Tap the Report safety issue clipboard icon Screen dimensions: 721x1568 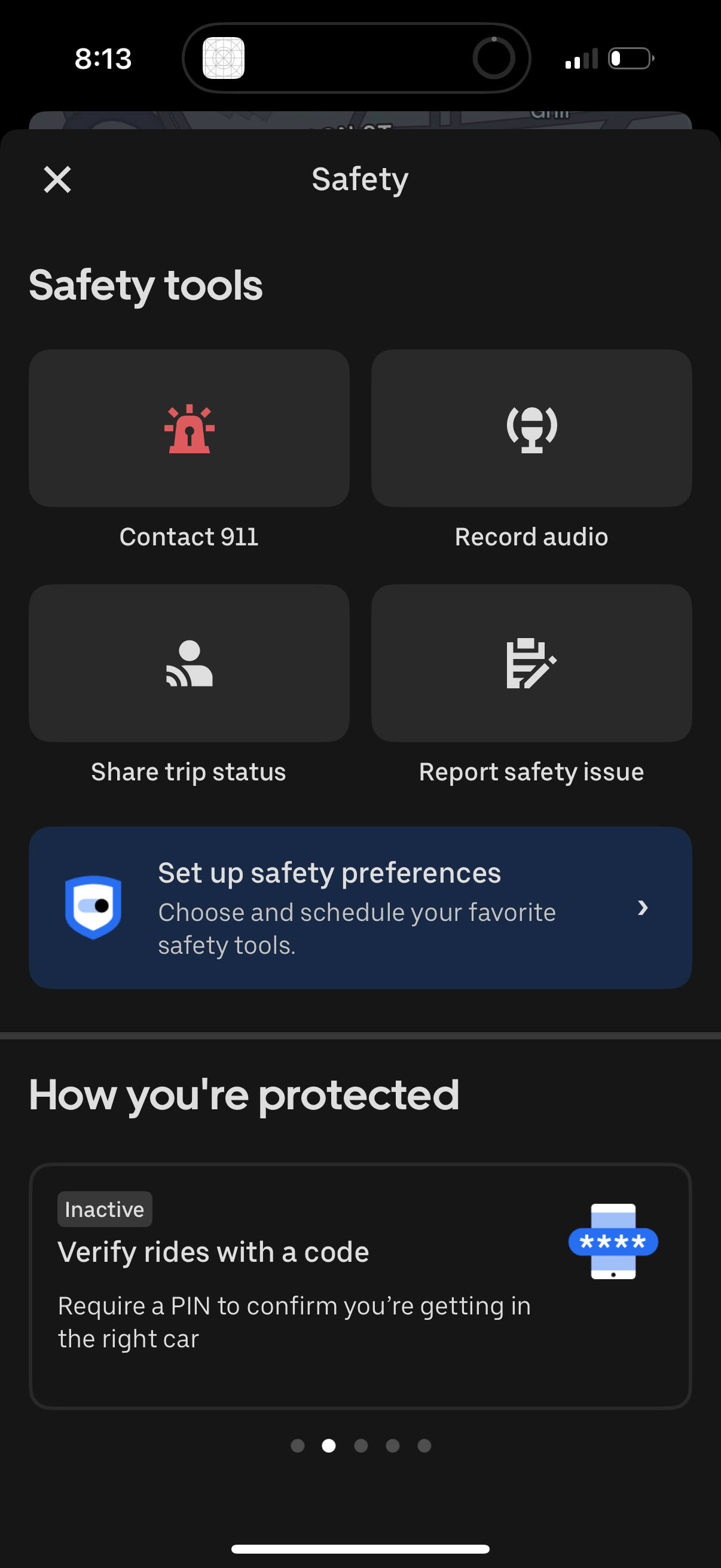coord(531,664)
